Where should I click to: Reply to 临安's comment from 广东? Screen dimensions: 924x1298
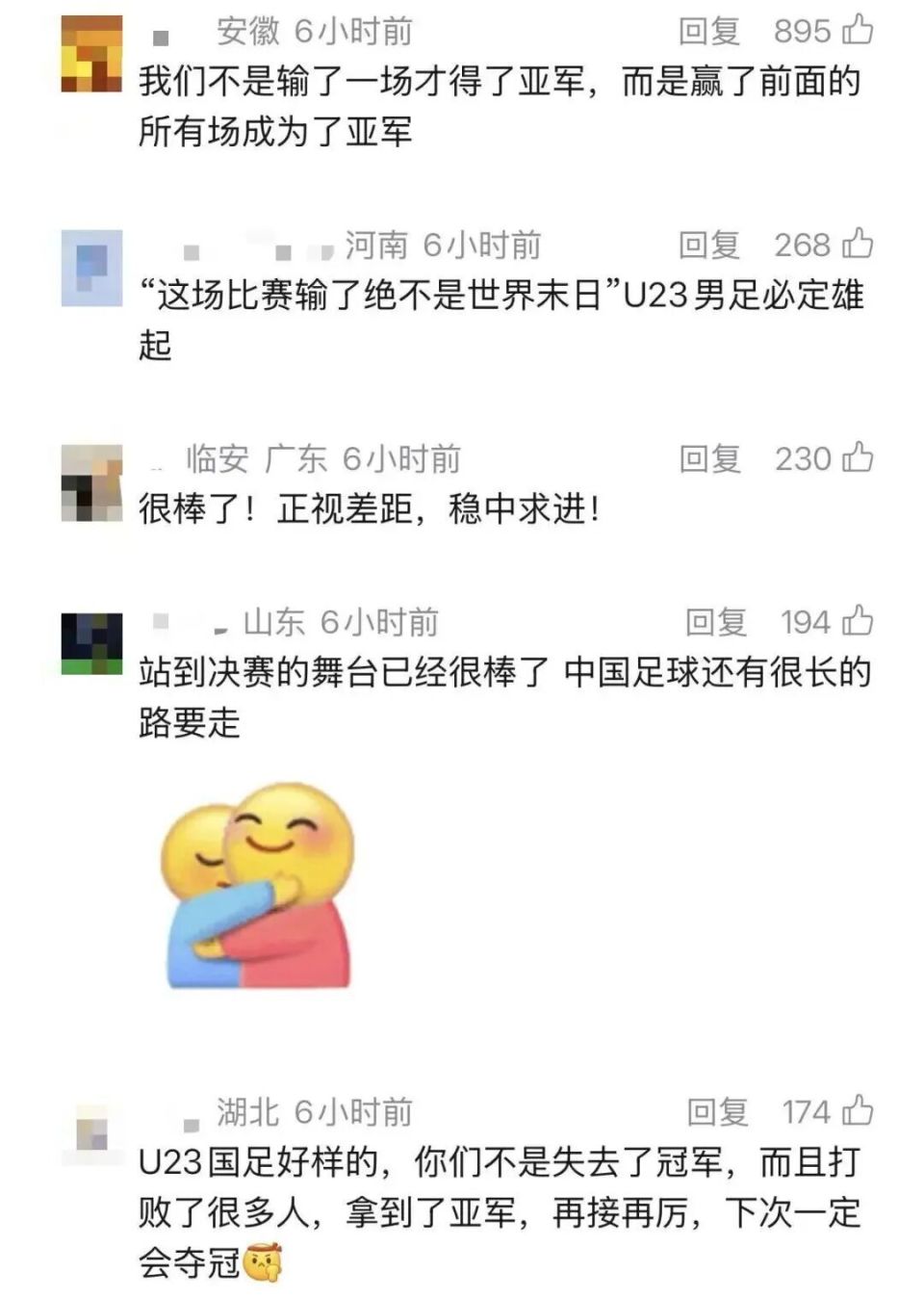pos(709,459)
